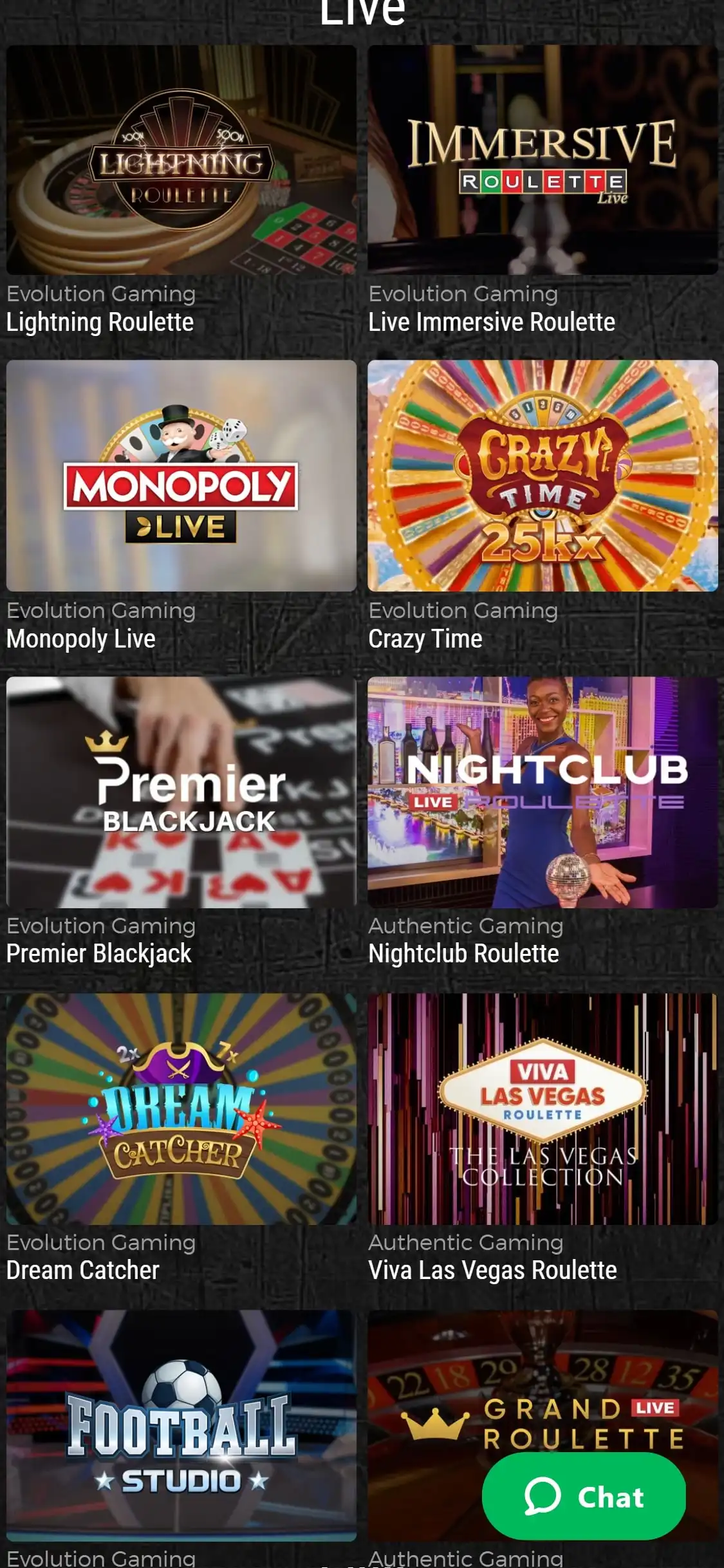724x1568 pixels.
Task: Open Premier Blackjack table
Action: pyautogui.click(x=181, y=792)
